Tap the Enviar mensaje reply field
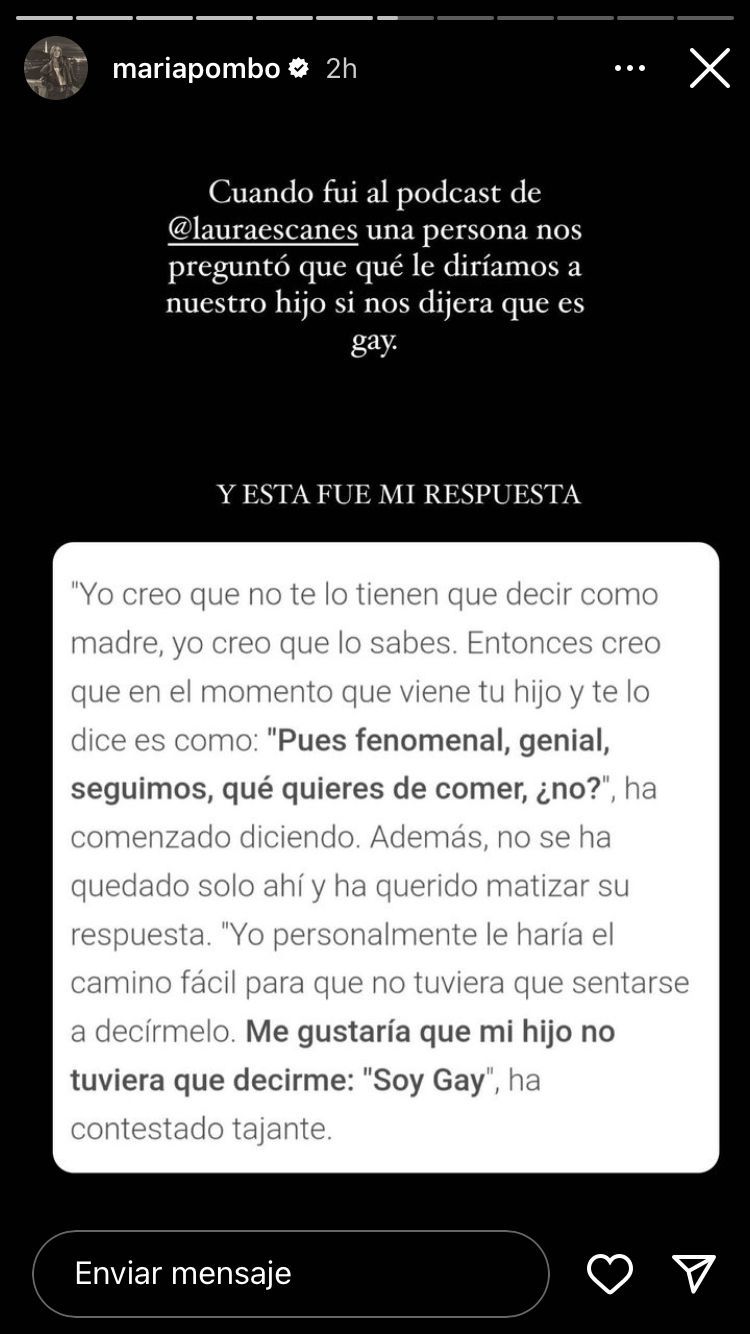 tap(290, 1273)
